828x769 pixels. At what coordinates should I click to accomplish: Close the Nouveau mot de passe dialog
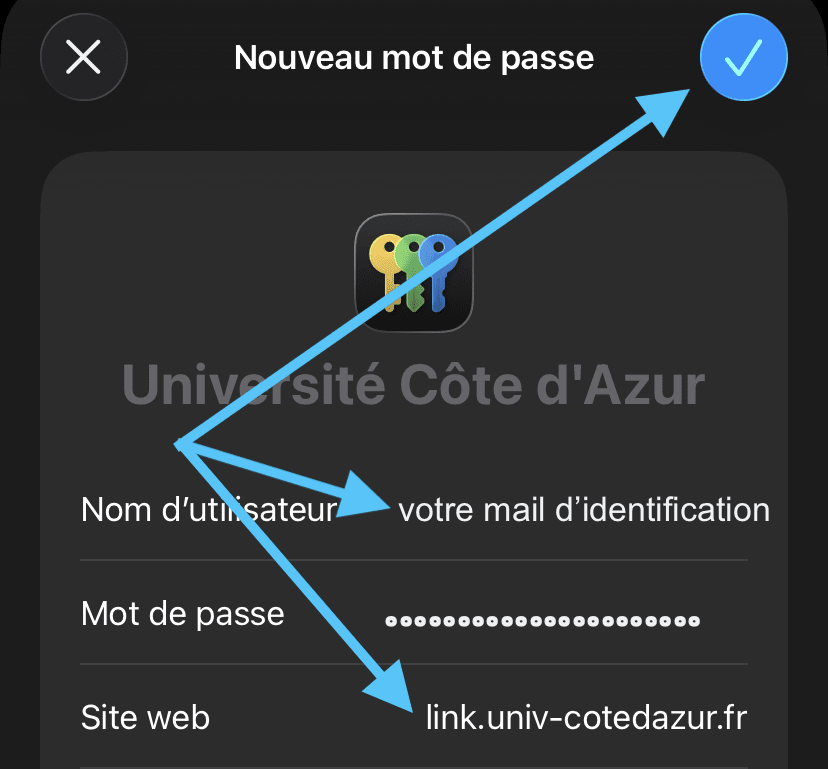pyautogui.click(x=83, y=58)
